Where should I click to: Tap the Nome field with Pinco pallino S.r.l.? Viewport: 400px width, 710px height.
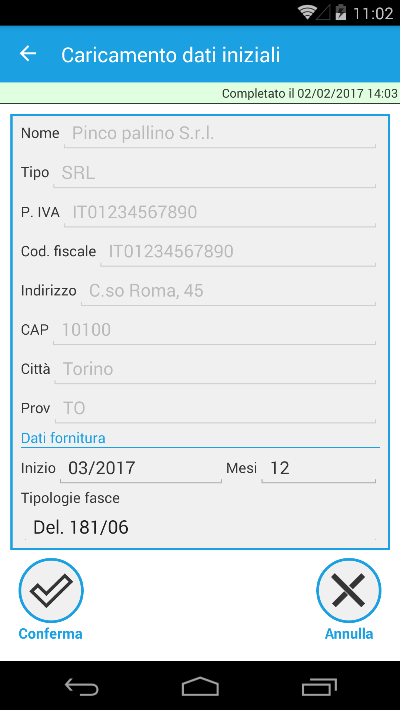pos(220,134)
